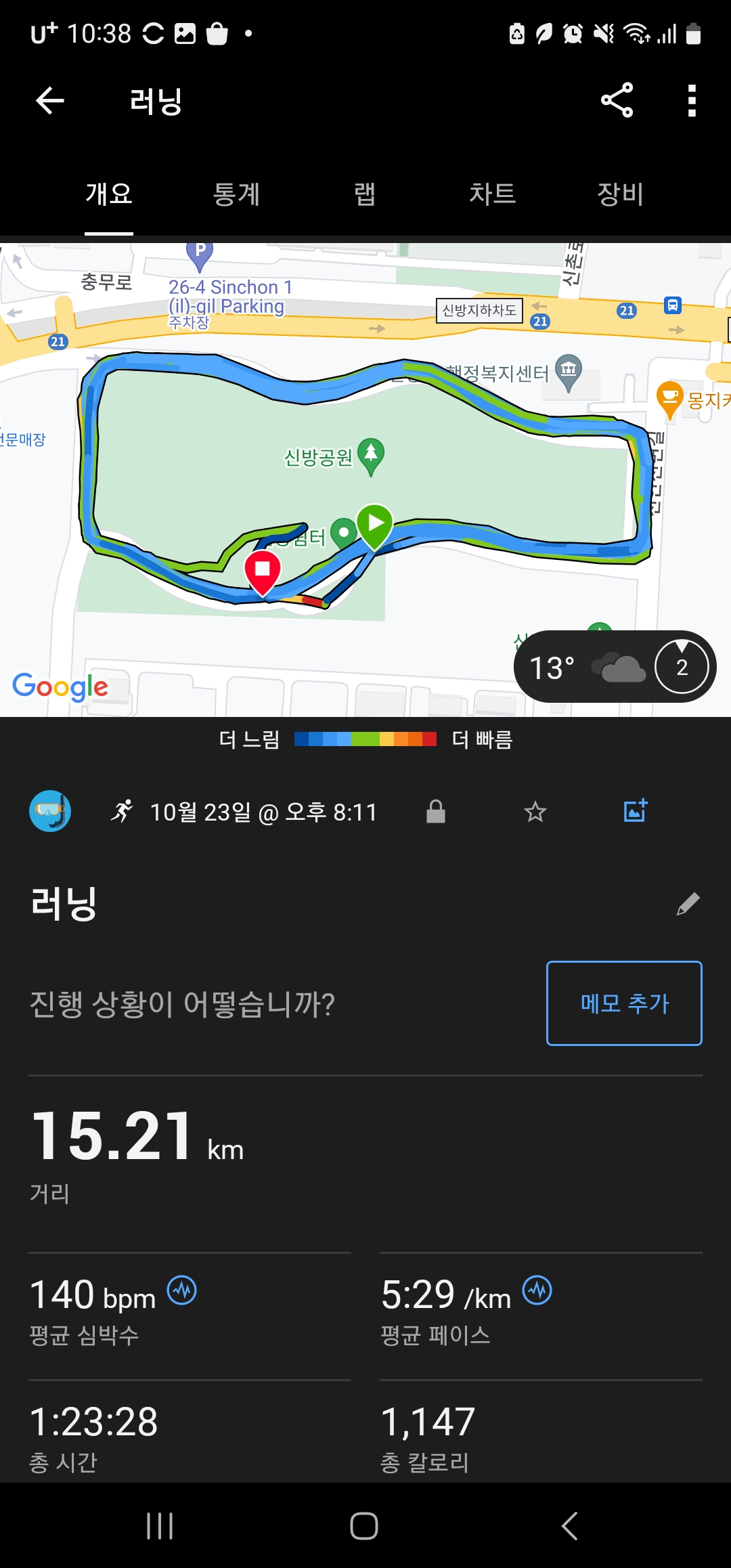Switch to the 랩 tab
The image size is (731, 1568).
click(365, 194)
